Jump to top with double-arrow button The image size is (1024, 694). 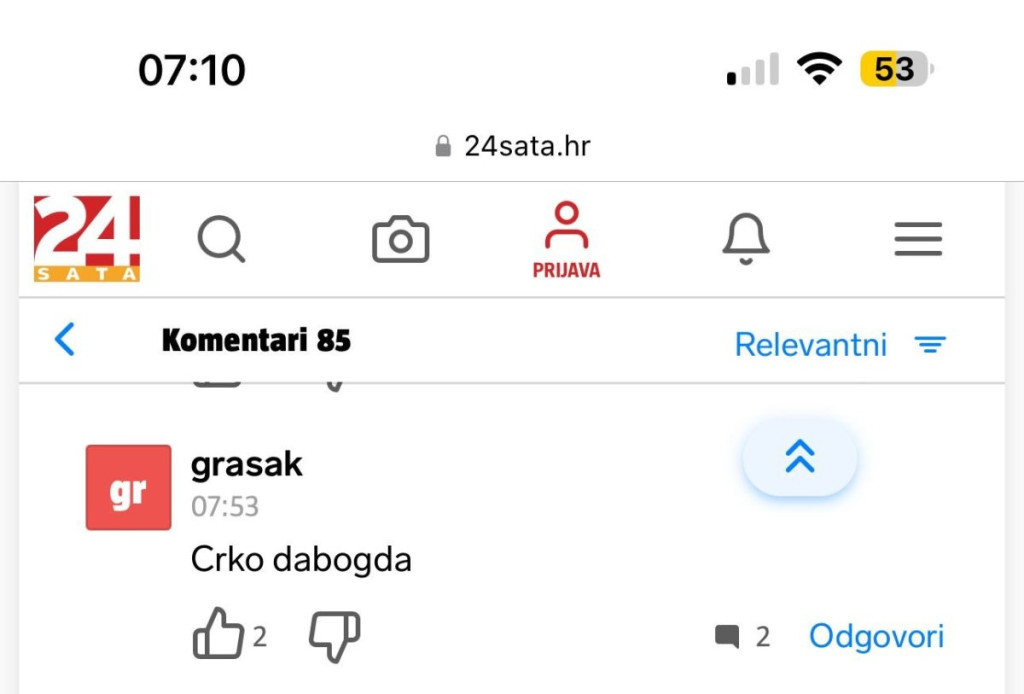coord(799,457)
